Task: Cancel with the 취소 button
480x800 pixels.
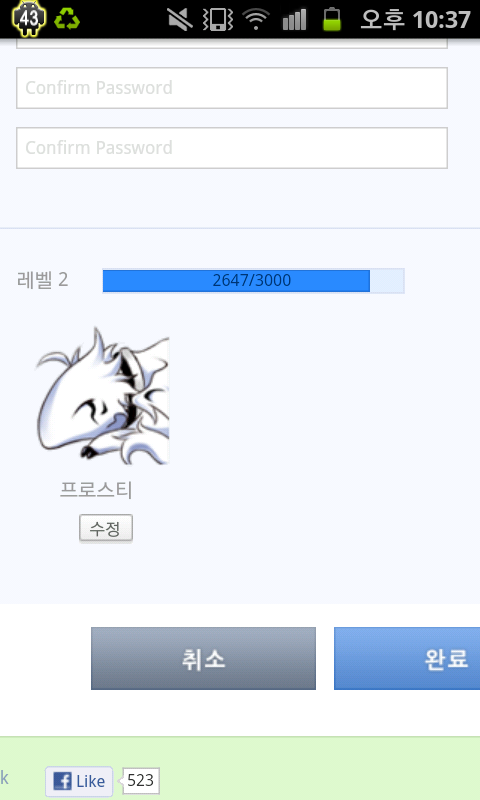Action: click(203, 658)
